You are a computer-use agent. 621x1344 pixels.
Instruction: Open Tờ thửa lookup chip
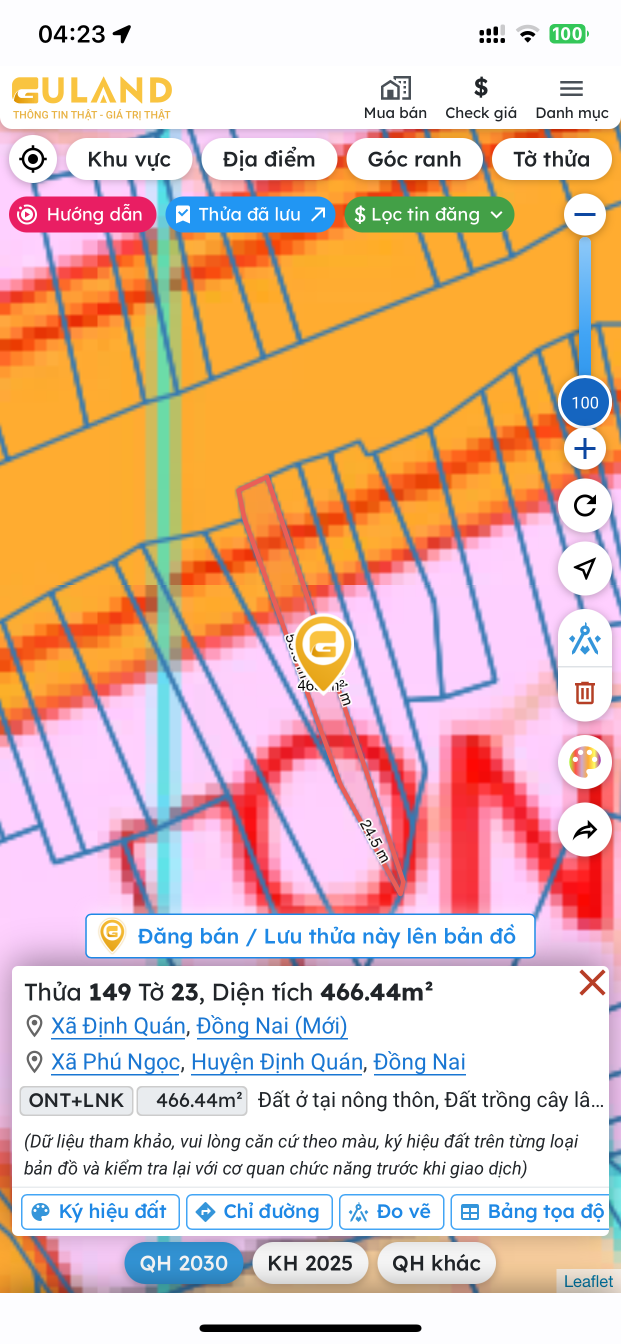pyautogui.click(x=551, y=159)
